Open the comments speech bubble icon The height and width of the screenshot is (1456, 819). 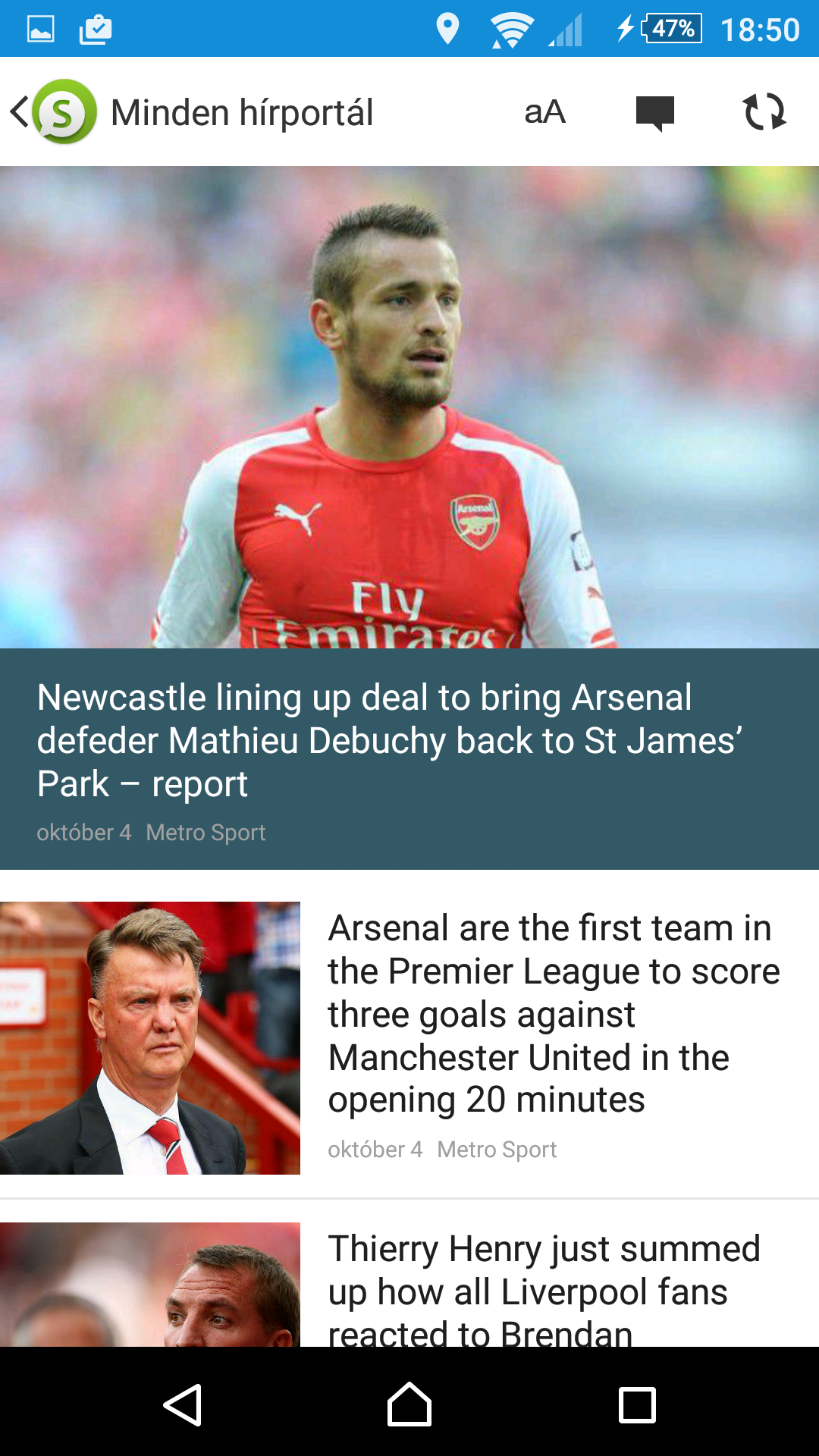click(x=655, y=114)
